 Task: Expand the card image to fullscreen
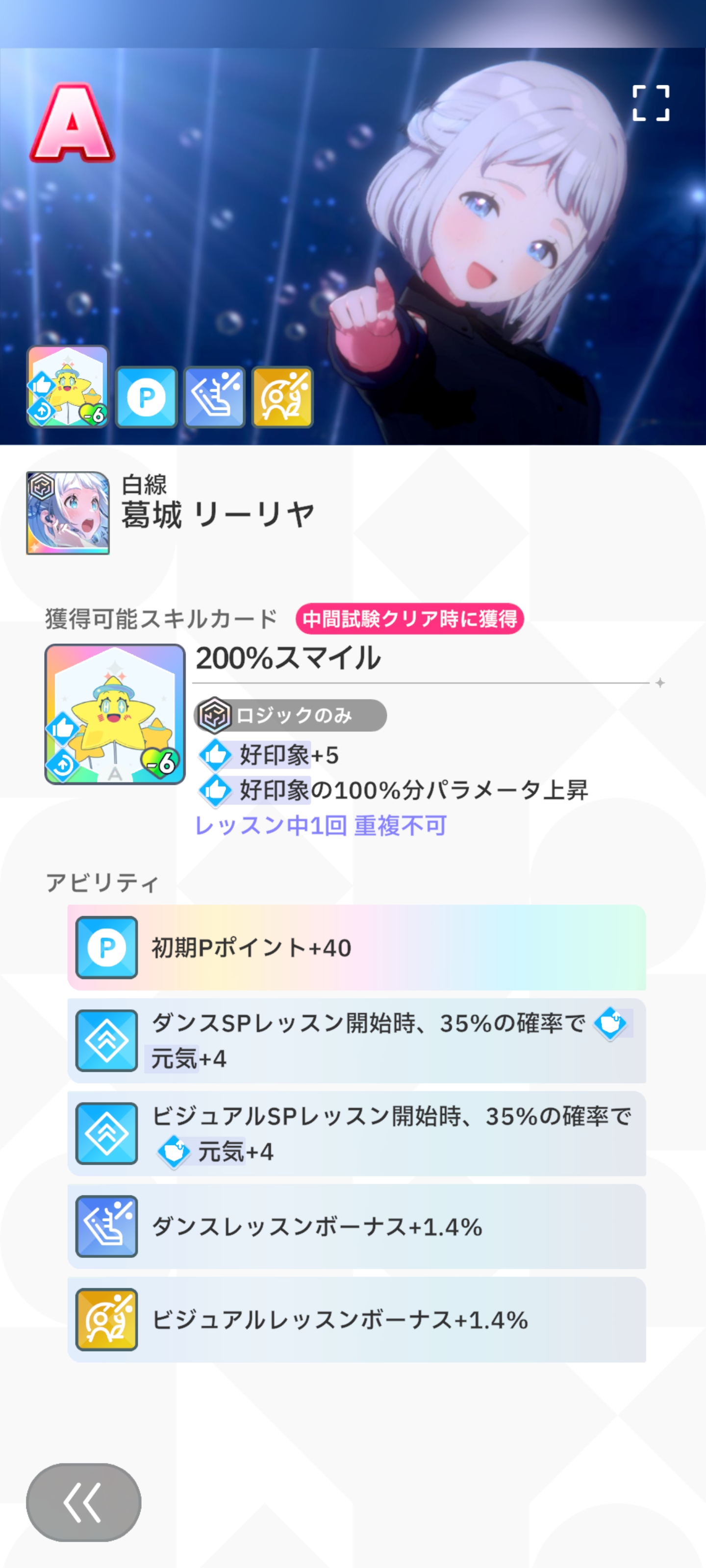651,103
